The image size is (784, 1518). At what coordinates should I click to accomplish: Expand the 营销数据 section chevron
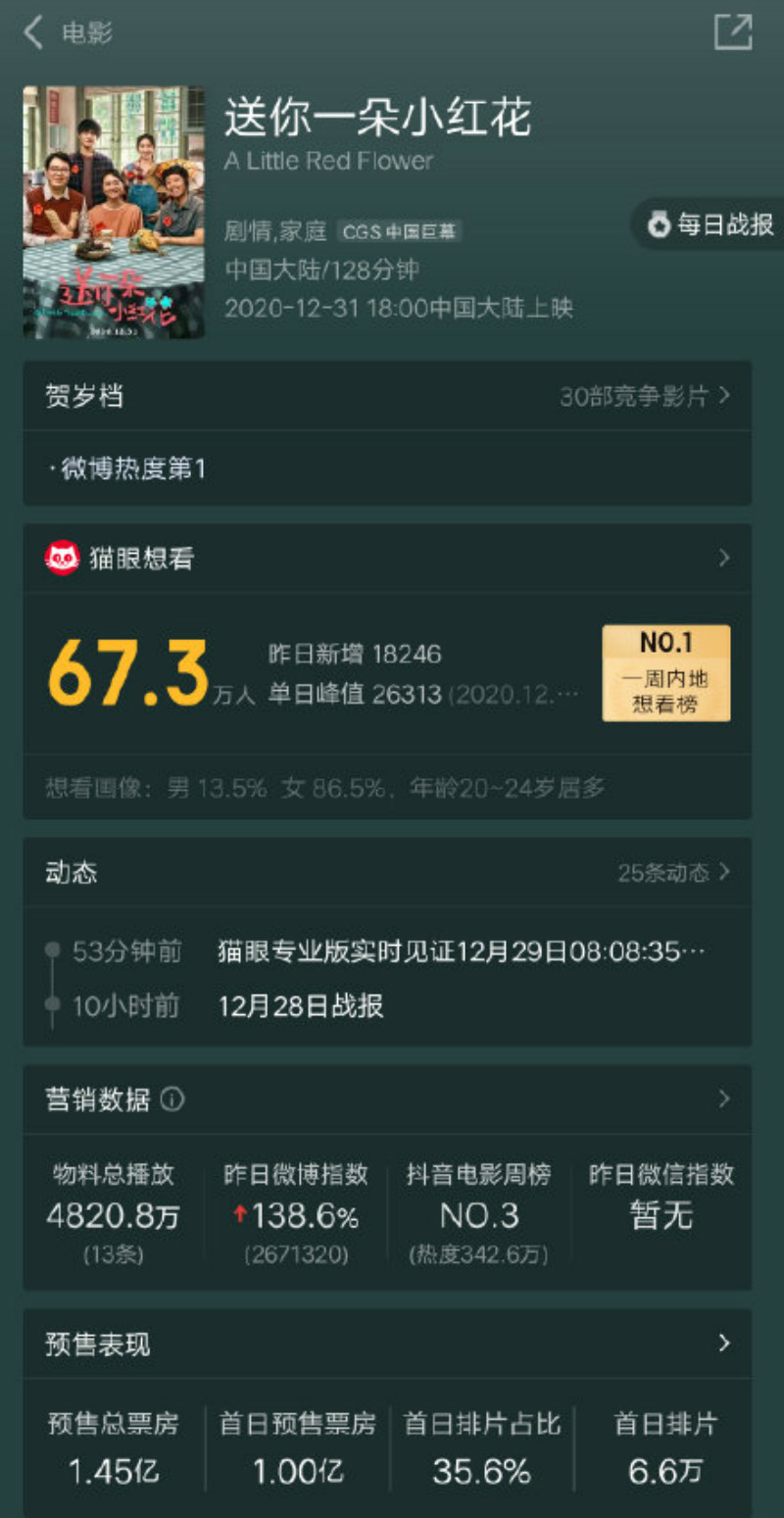pyautogui.click(x=724, y=1100)
